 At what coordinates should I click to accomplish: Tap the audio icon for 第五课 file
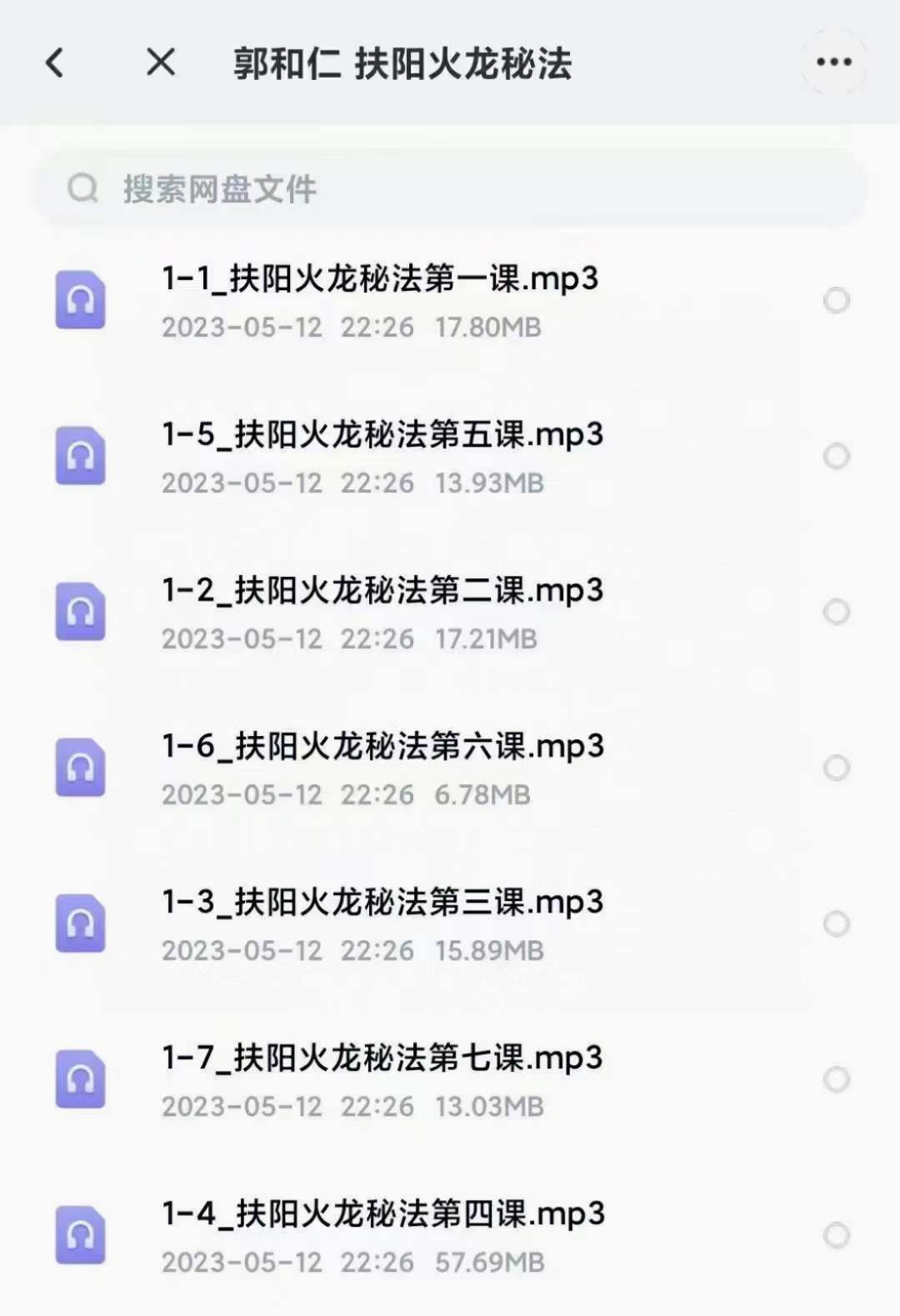coord(80,455)
